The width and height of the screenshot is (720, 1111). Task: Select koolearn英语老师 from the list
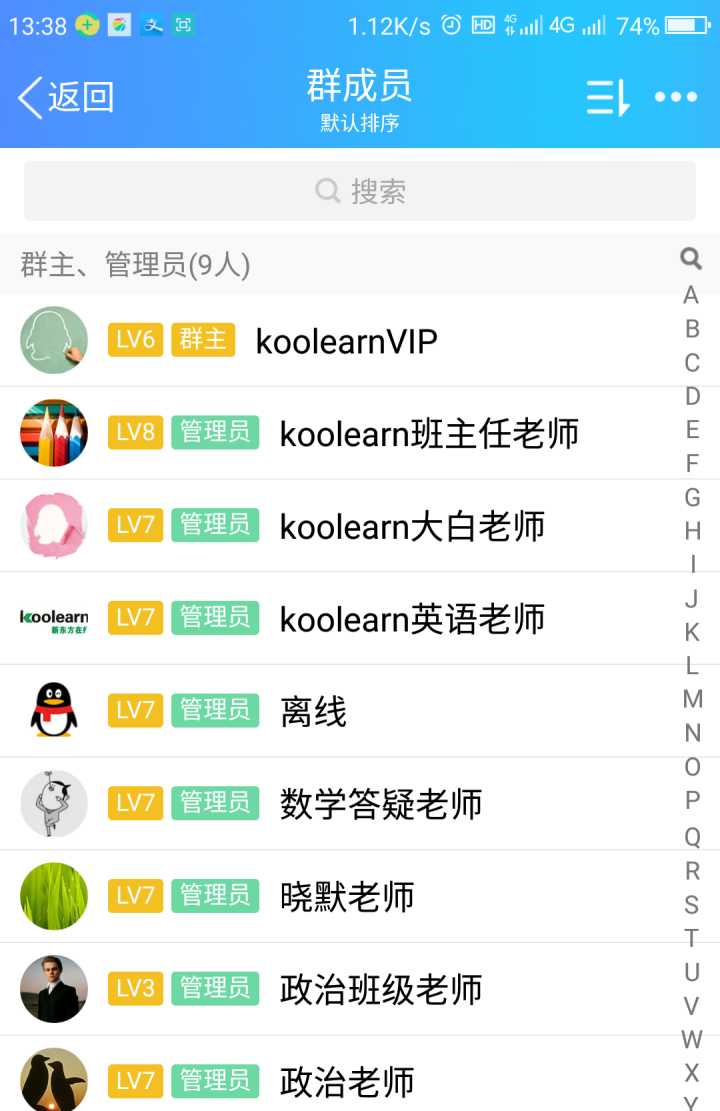411,619
